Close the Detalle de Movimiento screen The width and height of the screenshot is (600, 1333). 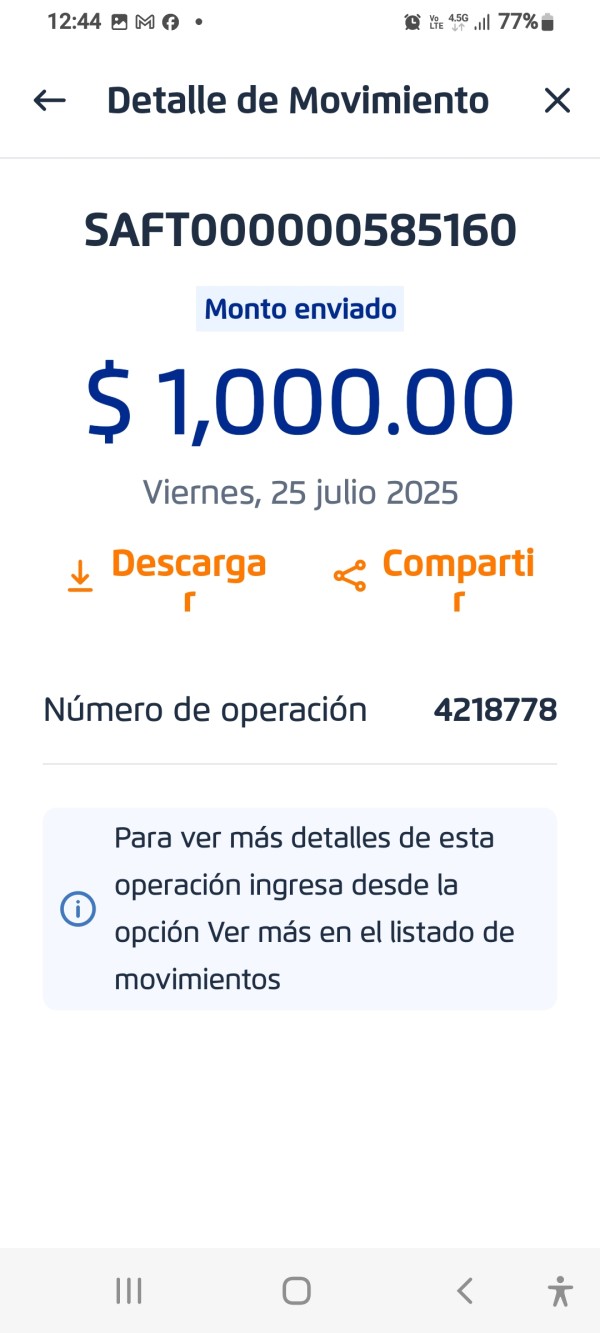point(557,100)
